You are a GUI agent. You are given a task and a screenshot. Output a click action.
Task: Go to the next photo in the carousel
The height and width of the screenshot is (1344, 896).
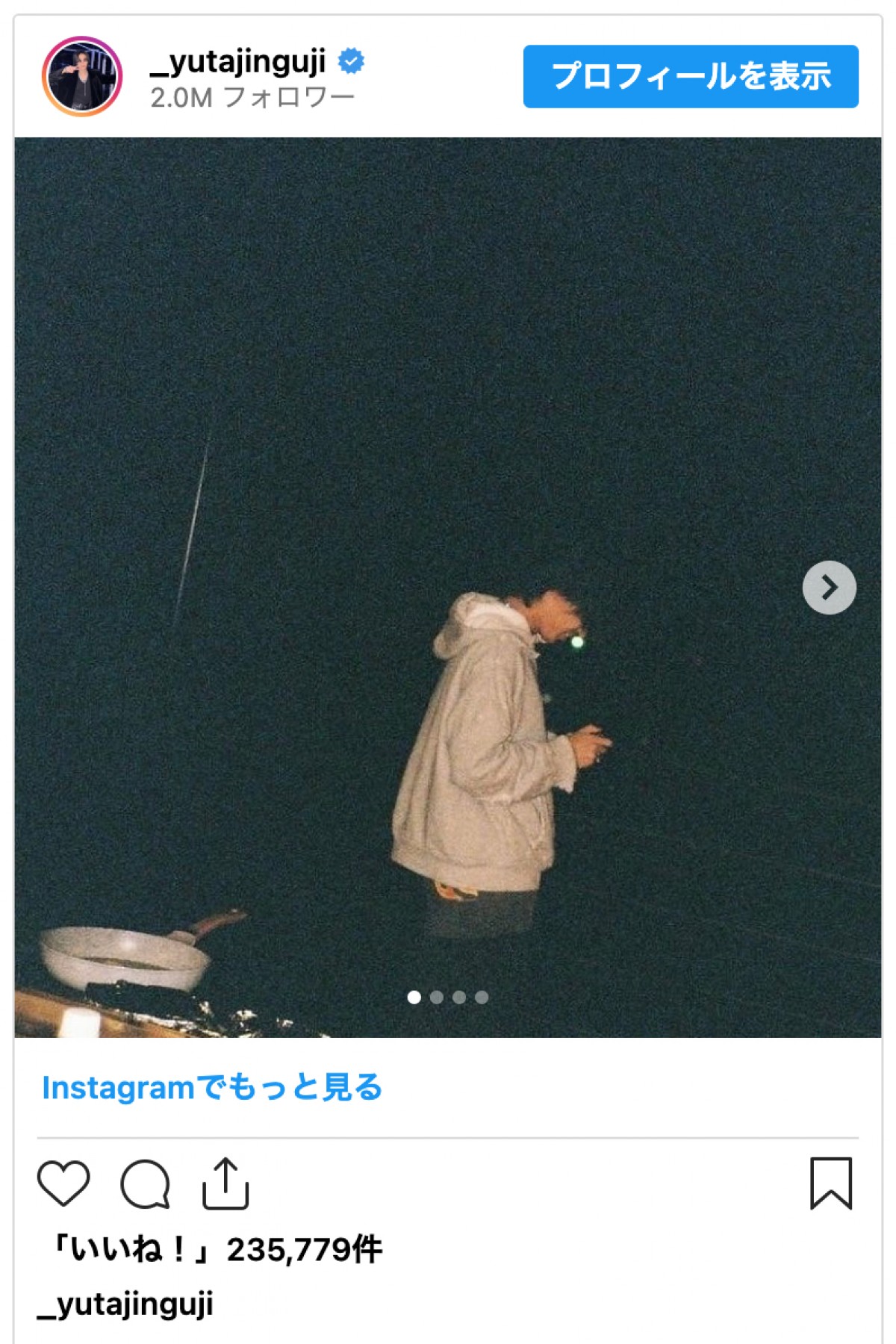[829, 588]
